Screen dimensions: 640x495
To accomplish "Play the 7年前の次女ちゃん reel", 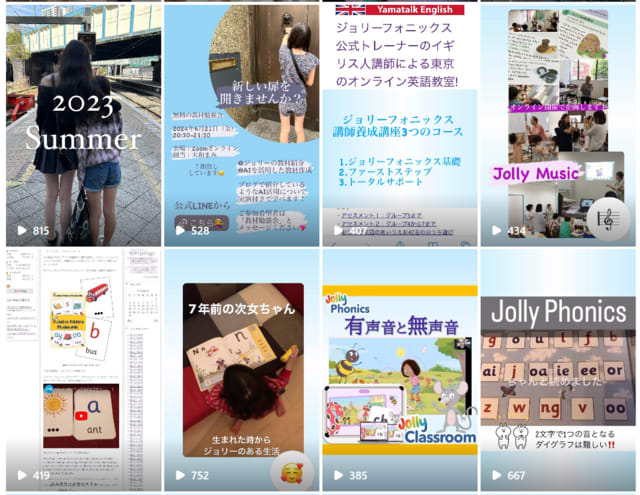I will (241, 370).
